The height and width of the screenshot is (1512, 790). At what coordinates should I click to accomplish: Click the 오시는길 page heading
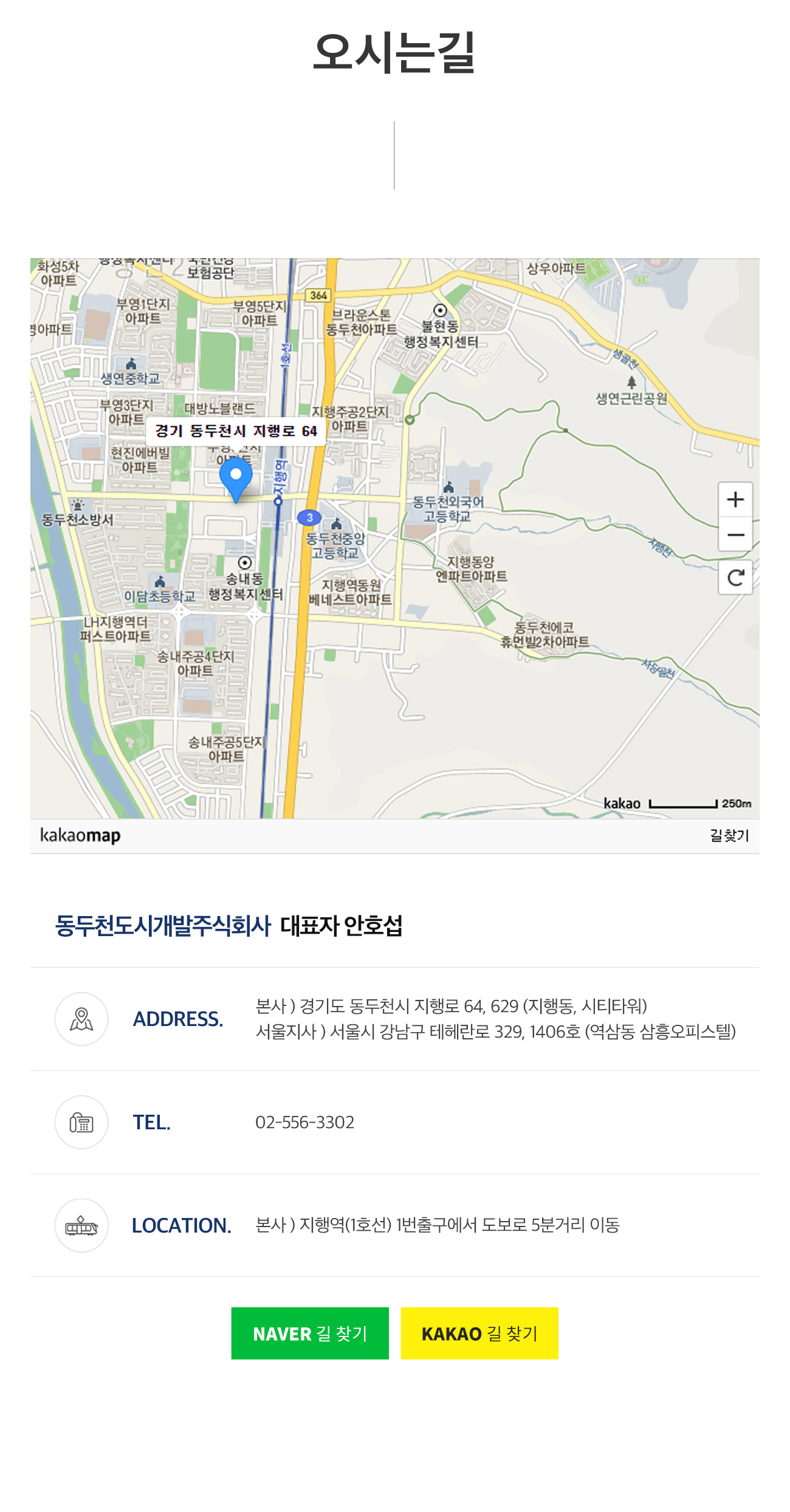(x=395, y=52)
